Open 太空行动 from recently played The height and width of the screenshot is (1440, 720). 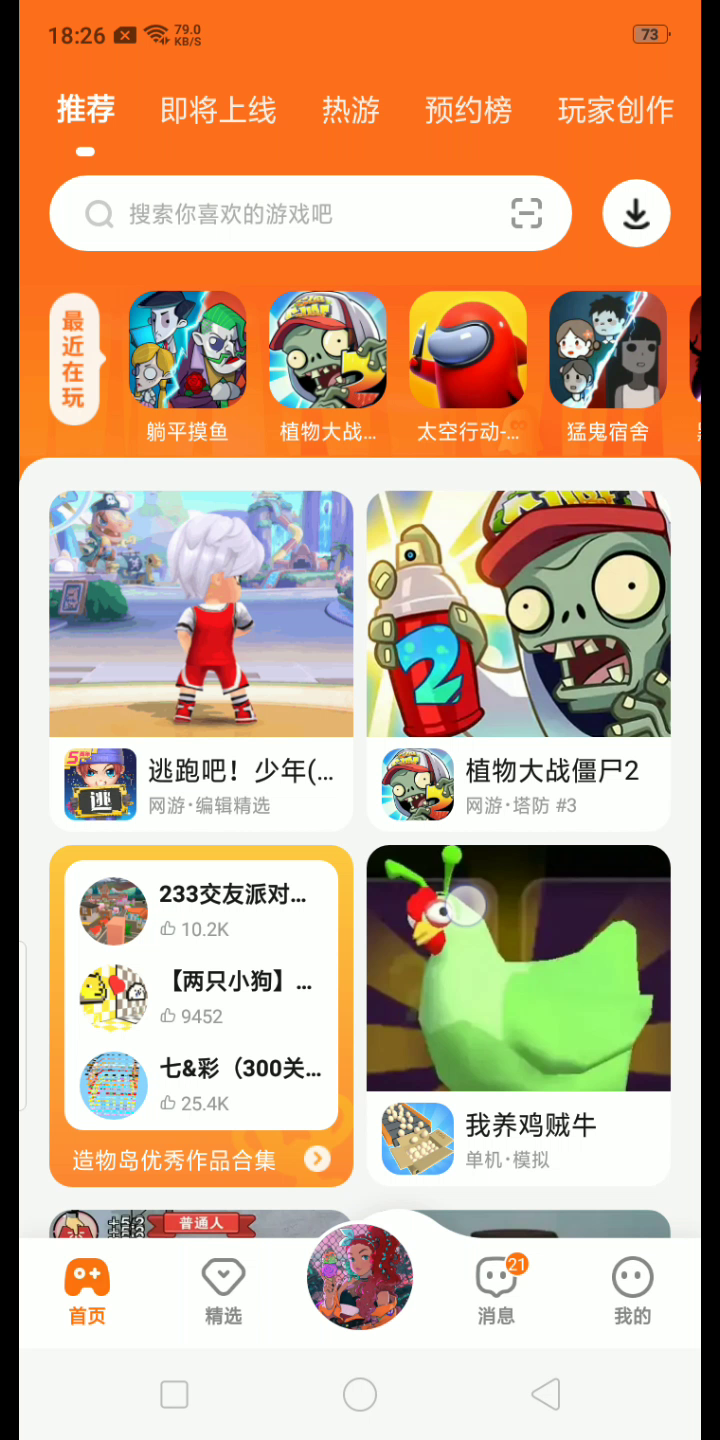(468, 366)
